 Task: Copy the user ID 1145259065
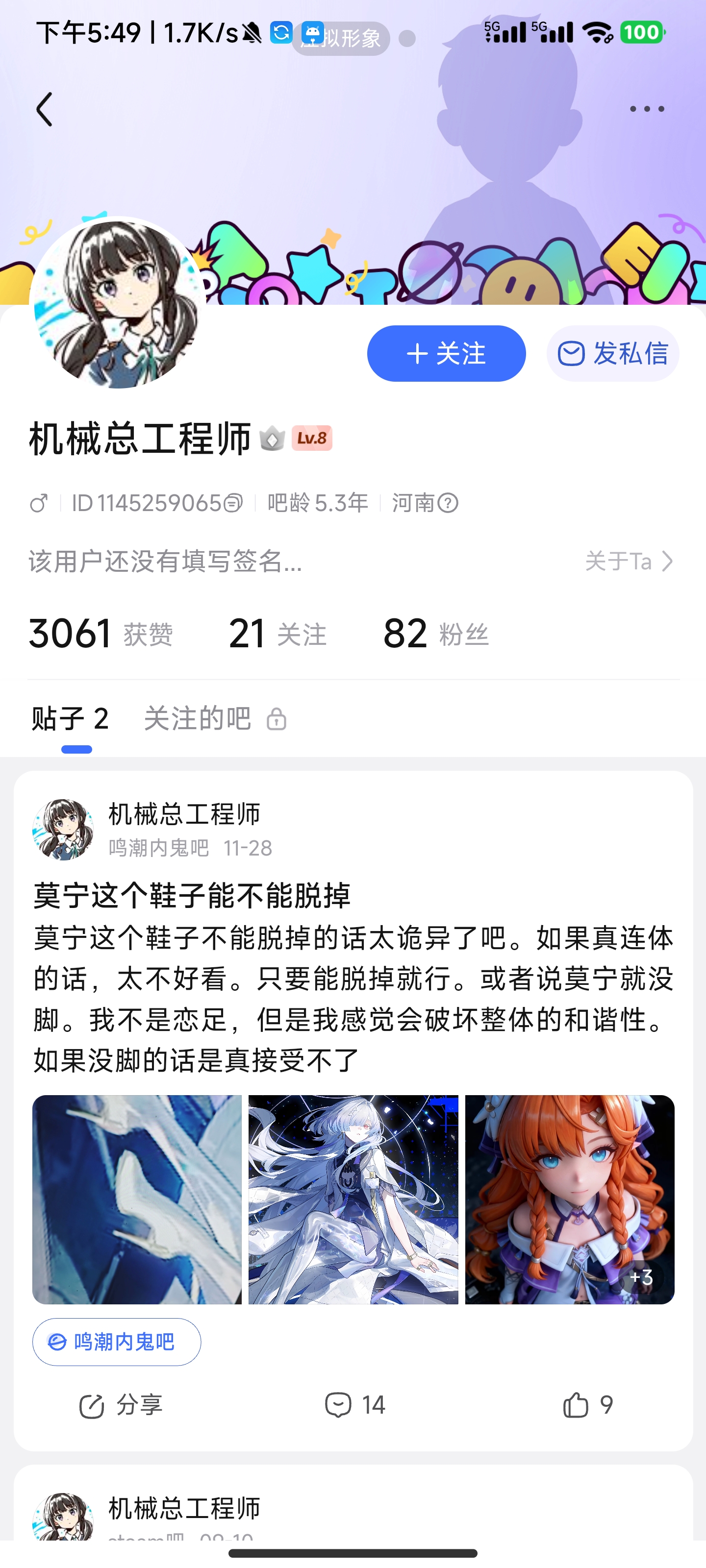tap(233, 503)
